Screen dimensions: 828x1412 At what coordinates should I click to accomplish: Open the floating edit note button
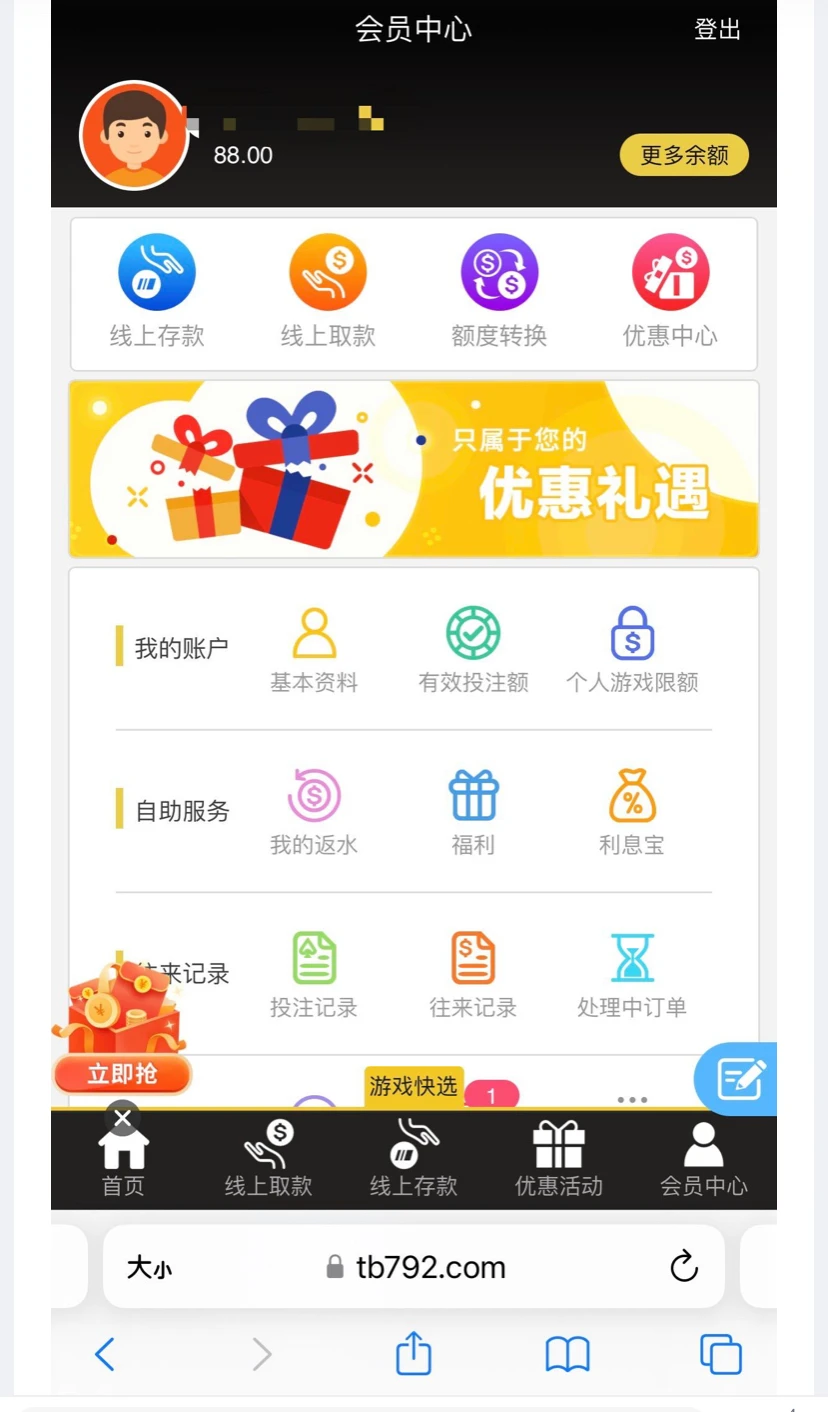(740, 1079)
